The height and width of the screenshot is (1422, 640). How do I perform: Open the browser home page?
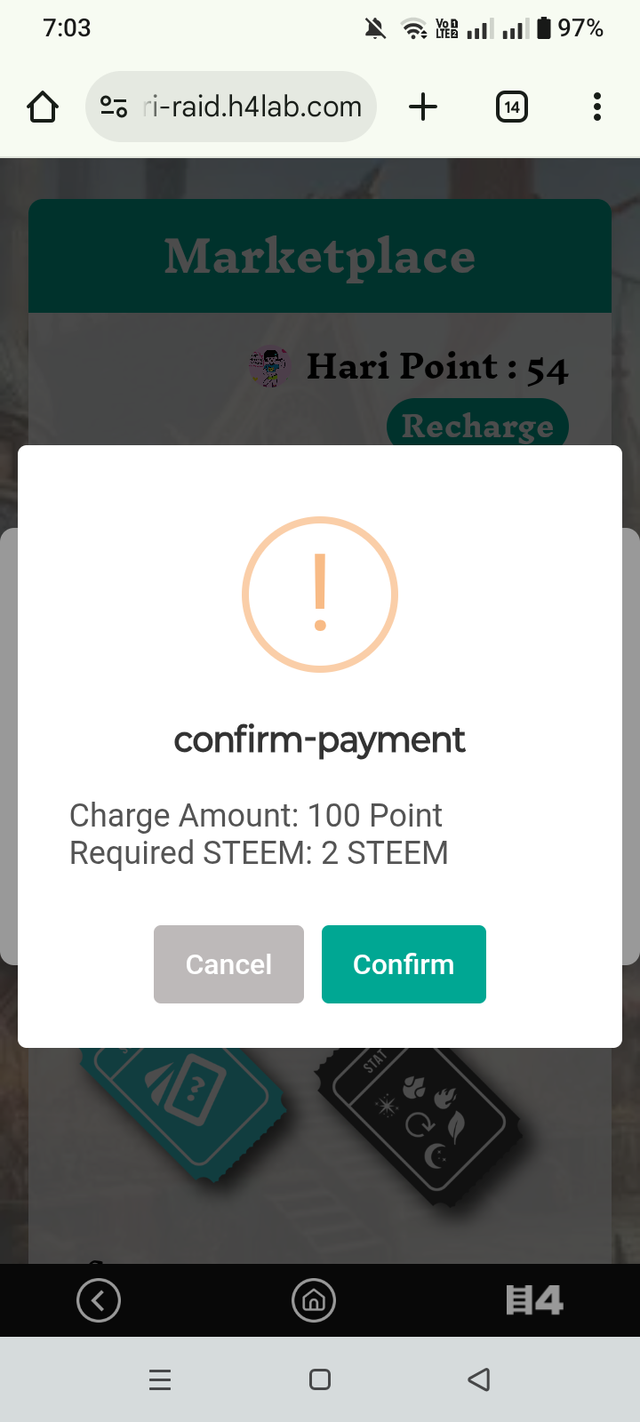[42, 107]
